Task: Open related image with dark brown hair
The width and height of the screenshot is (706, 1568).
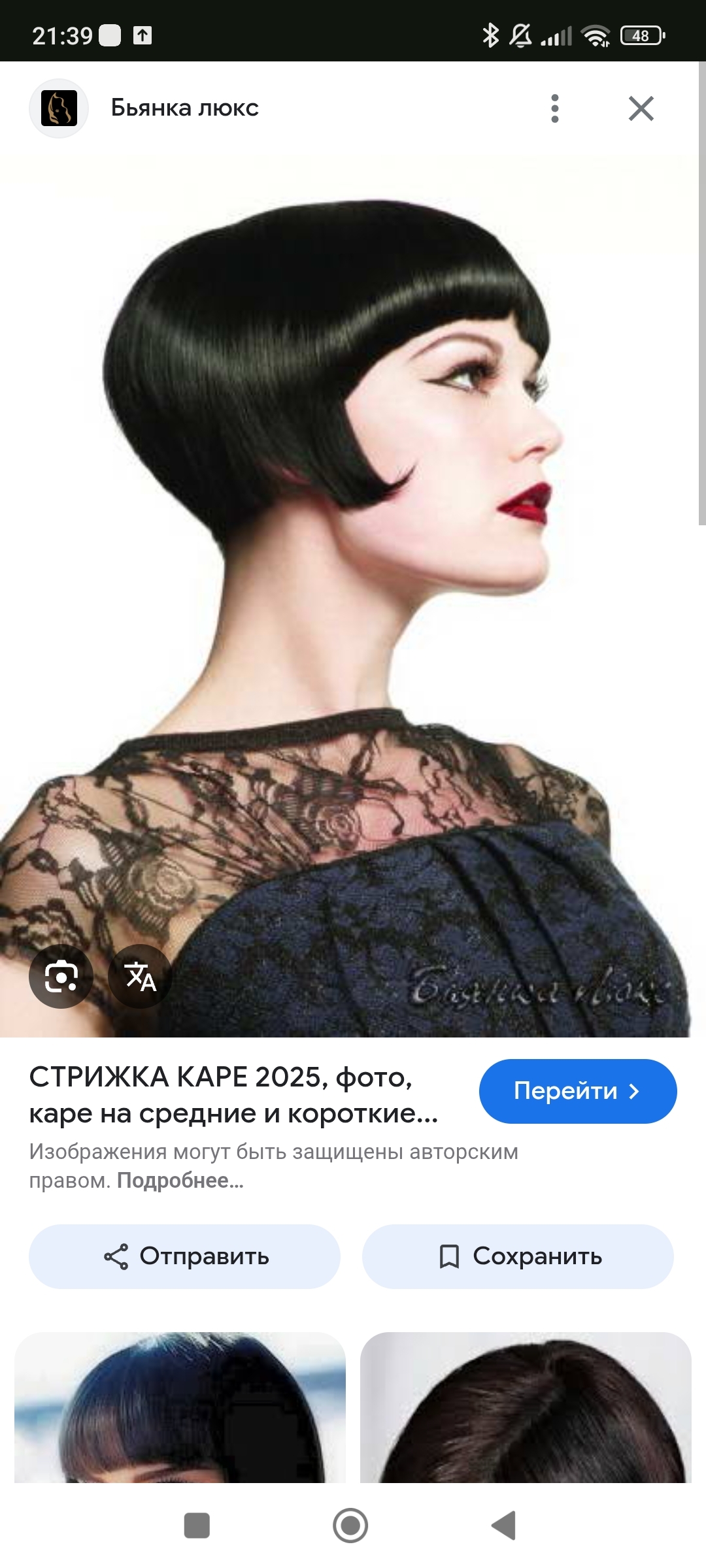Action: [526, 1408]
